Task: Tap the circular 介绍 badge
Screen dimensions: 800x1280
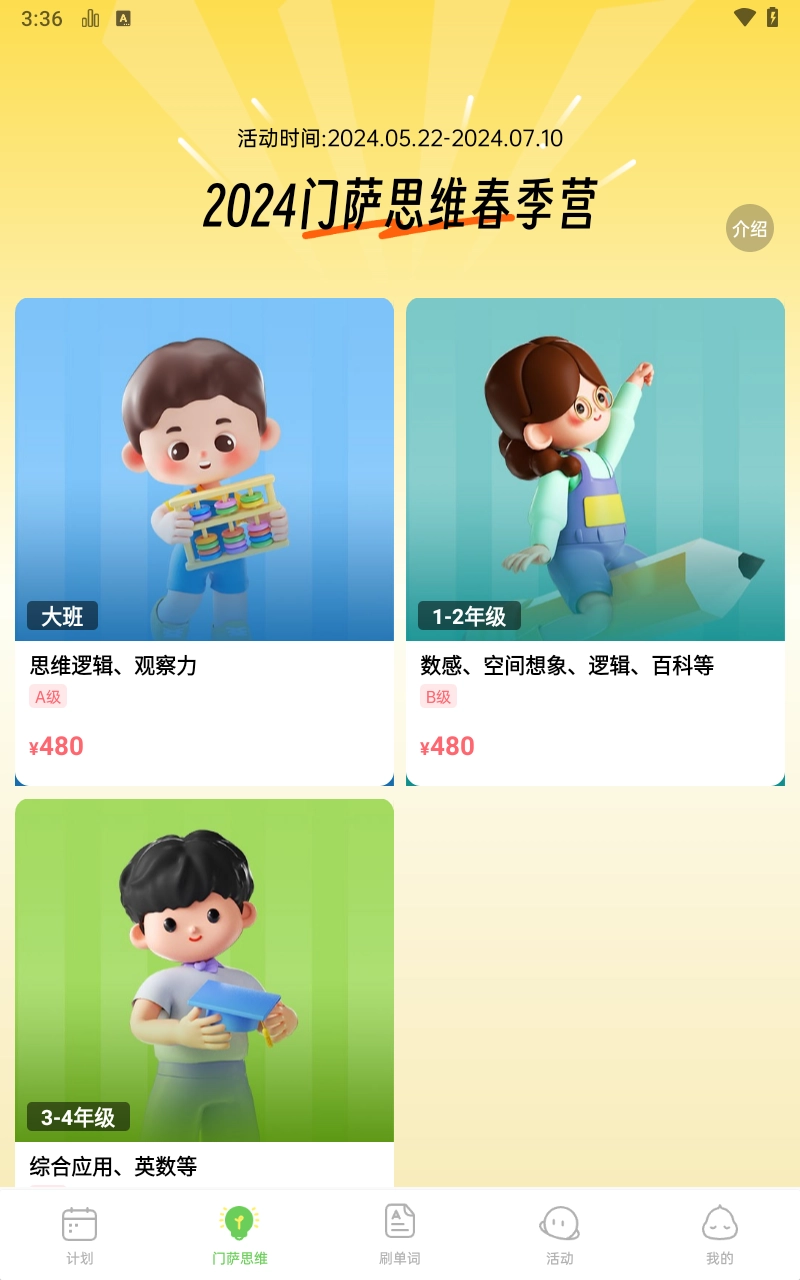Action: (x=749, y=228)
